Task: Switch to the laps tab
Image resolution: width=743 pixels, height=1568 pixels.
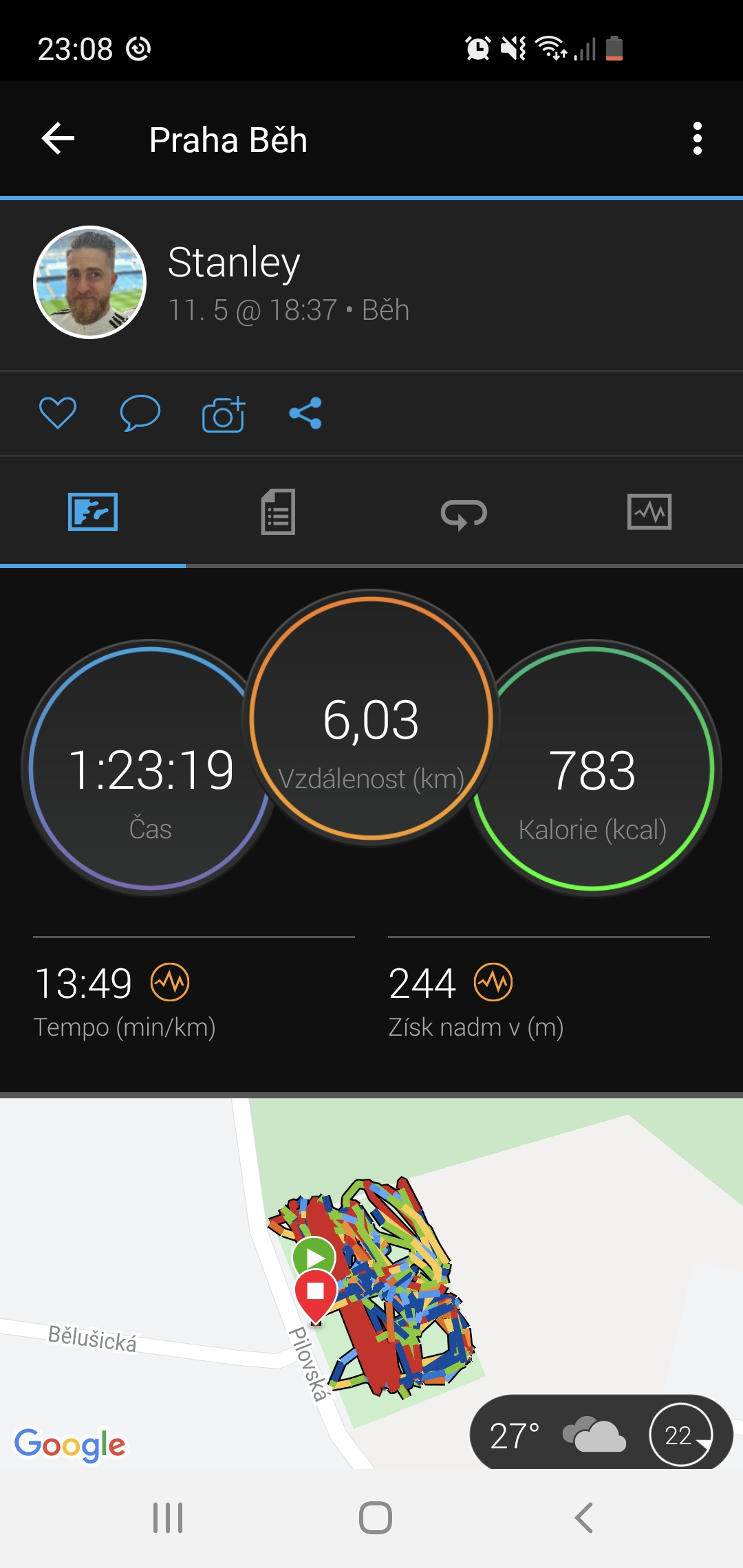Action: 464,513
